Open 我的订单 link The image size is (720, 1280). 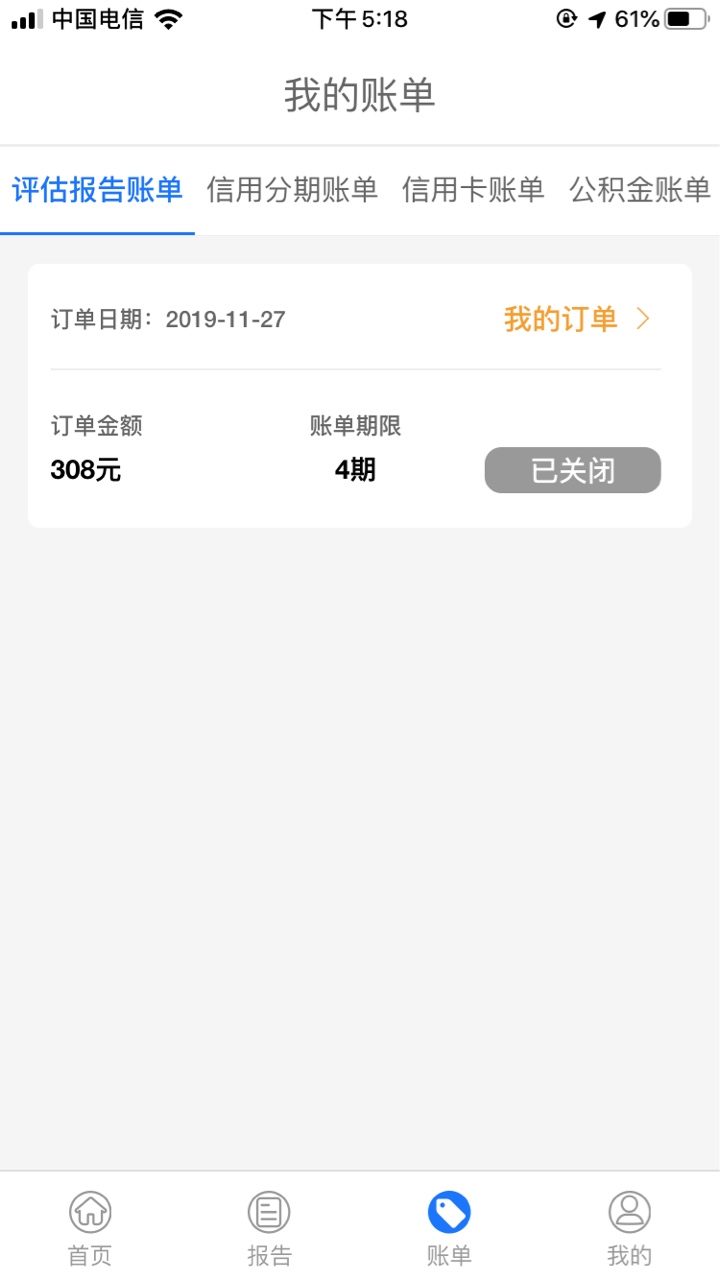[578, 319]
